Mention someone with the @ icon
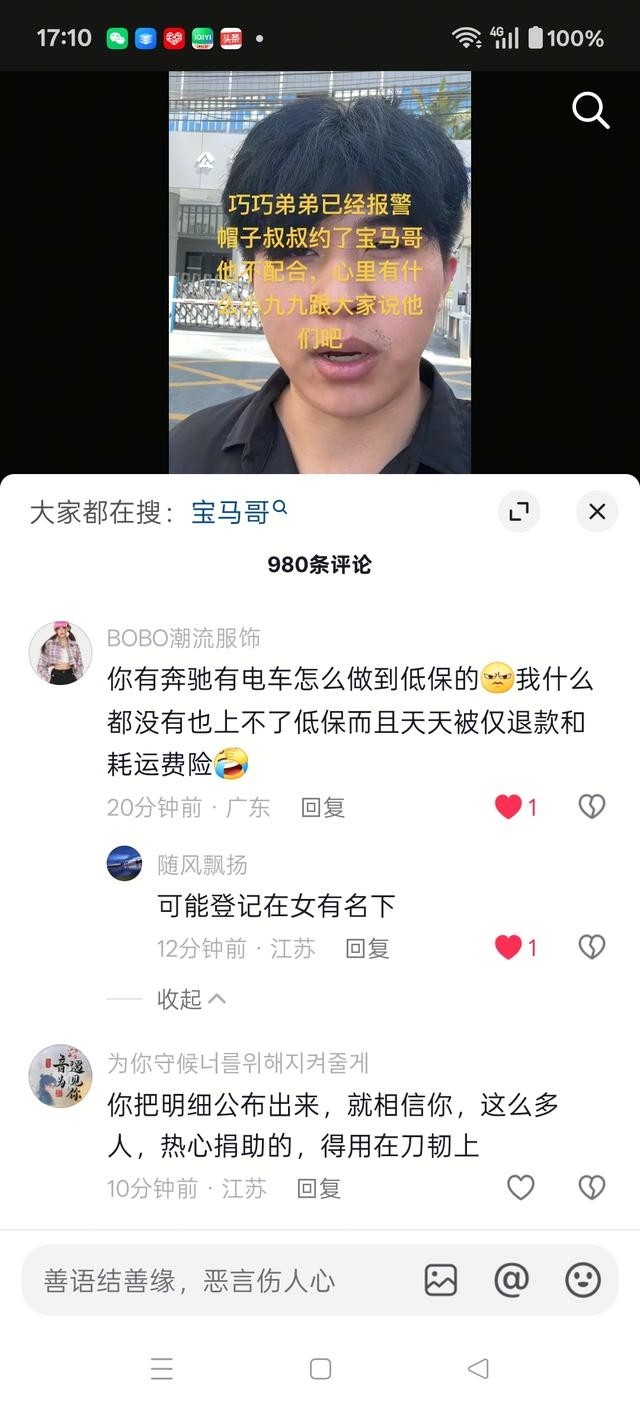This screenshot has height=1408, width=640. tap(511, 1280)
